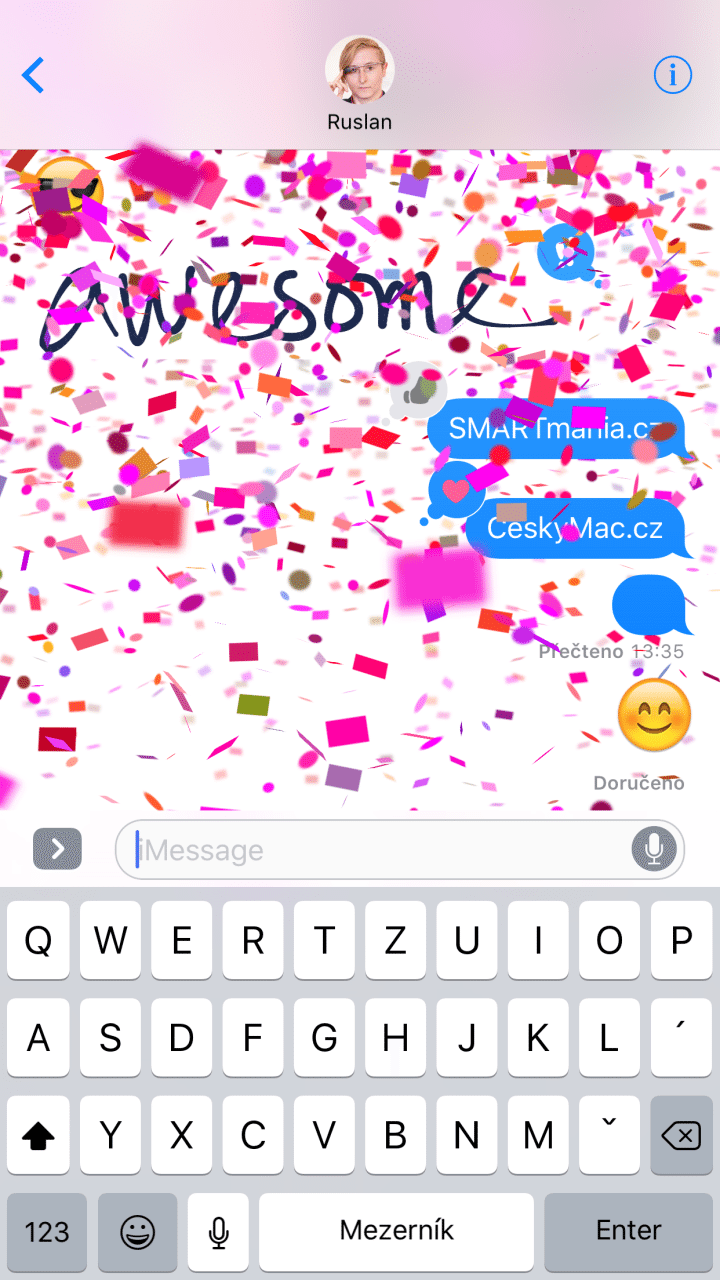
Task: Switch keyboard to 123 numbers layout
Action: pos(47,1231)
